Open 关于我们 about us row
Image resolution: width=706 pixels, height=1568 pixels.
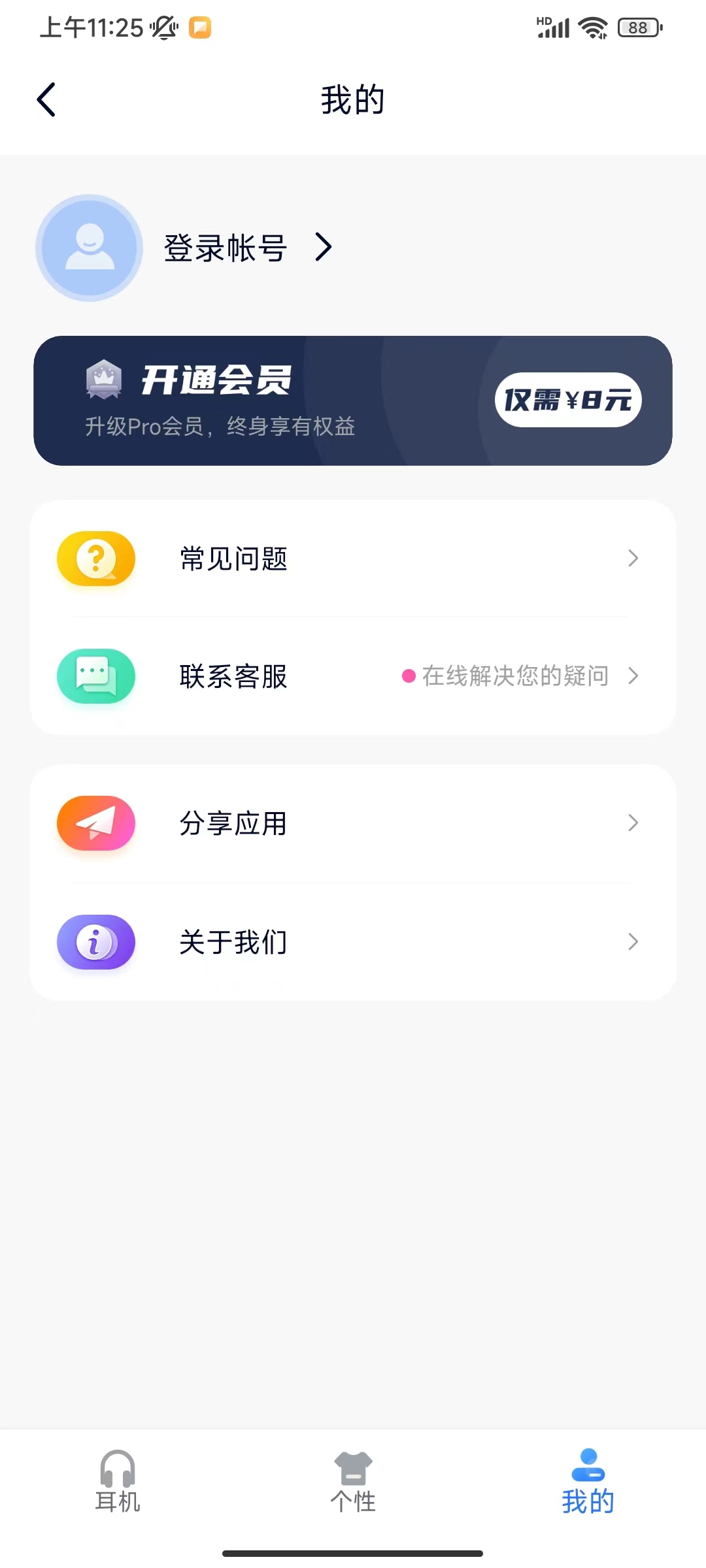pos(353,942)
